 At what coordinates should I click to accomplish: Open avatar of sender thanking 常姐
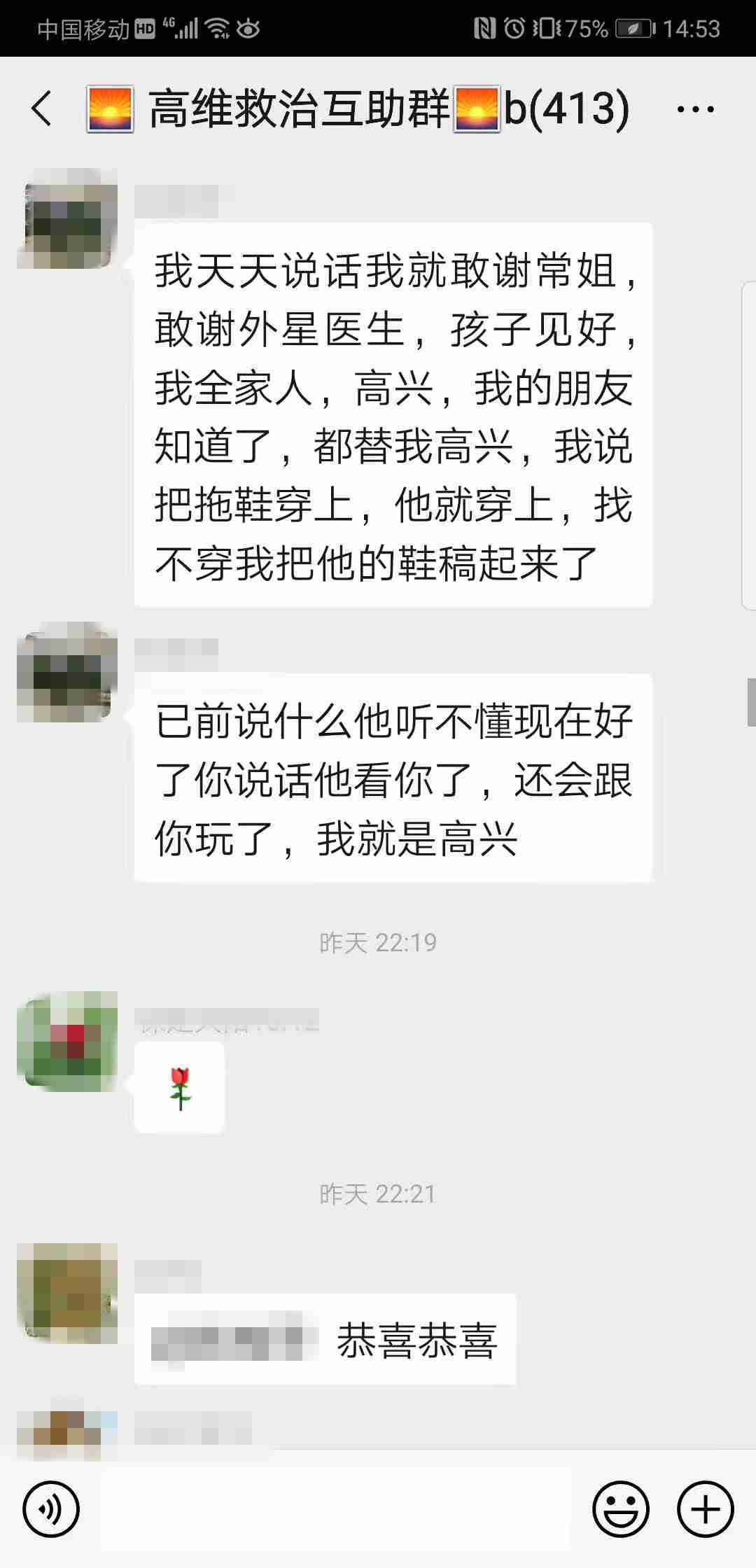coord(67,218)
